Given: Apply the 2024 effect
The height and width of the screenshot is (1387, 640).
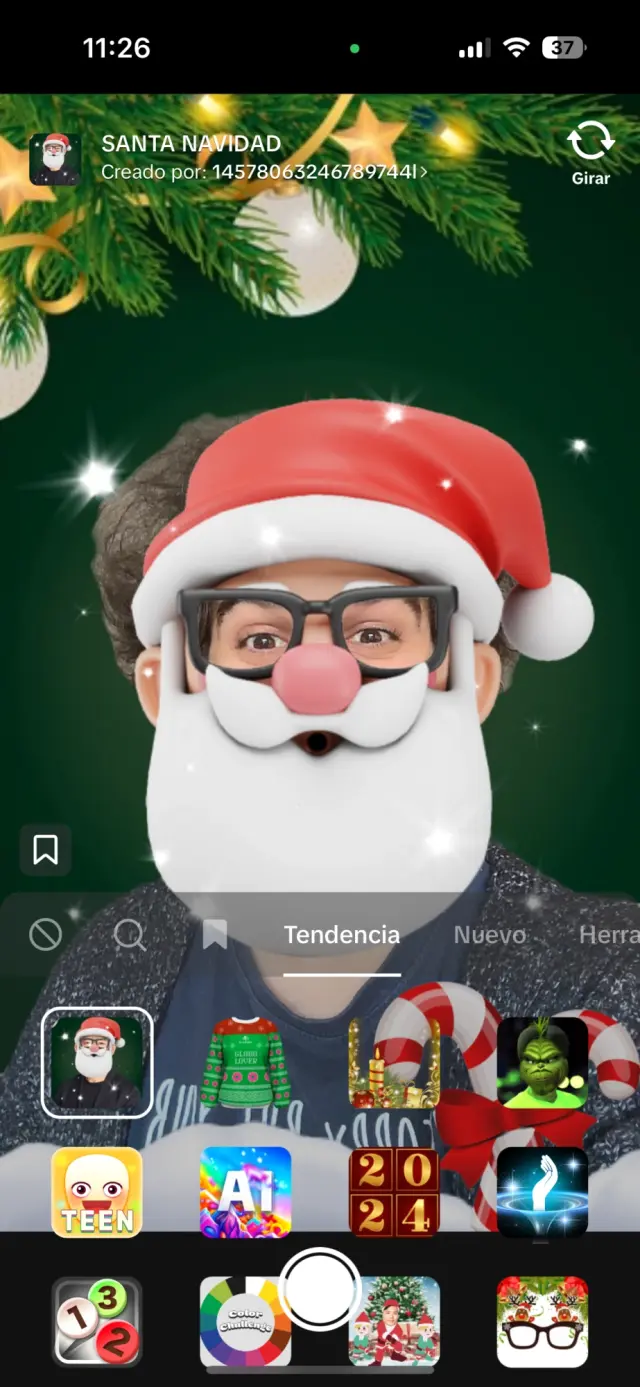Looking at the screenshot, I should (394, 1192).
